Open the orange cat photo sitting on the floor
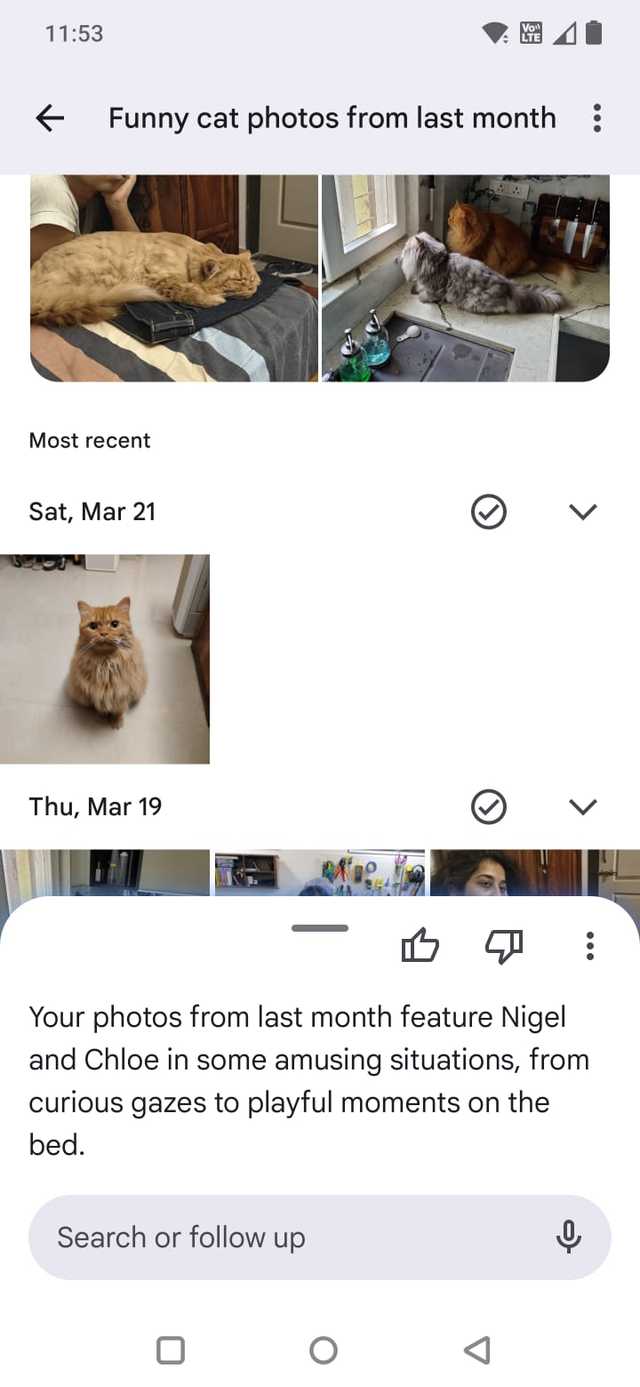Image resolution: width=640 pixels, height=1387 pixels. [x=105, y=659]
